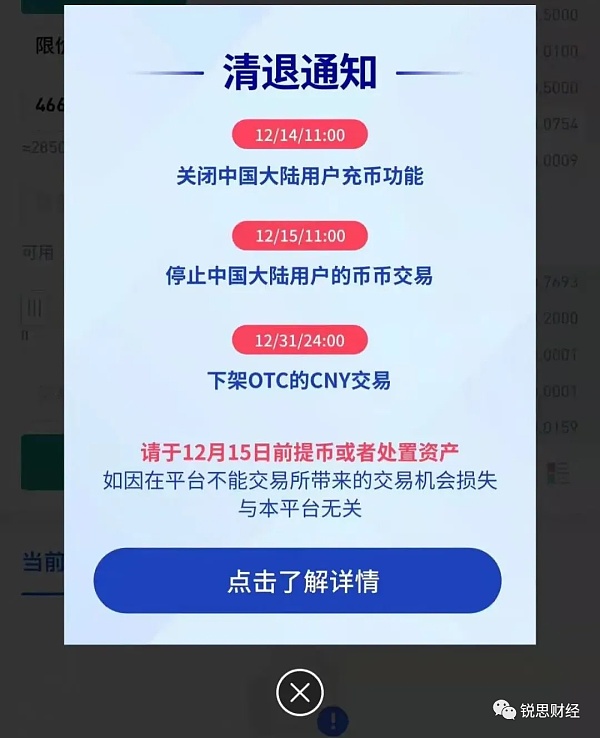Tap the 点击了解详情 button
This screenshot has width=600, height=738.
click(297, 581)
